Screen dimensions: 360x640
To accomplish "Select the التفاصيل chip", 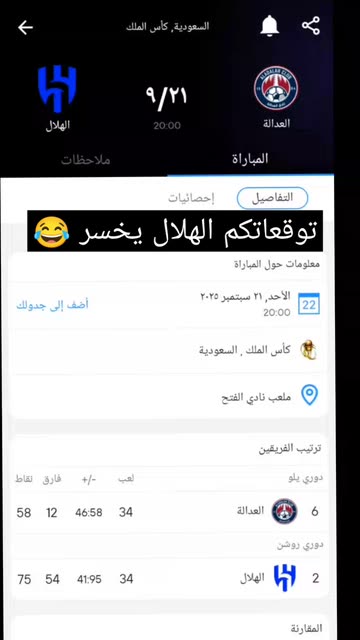I will click(x=272, y=198).
